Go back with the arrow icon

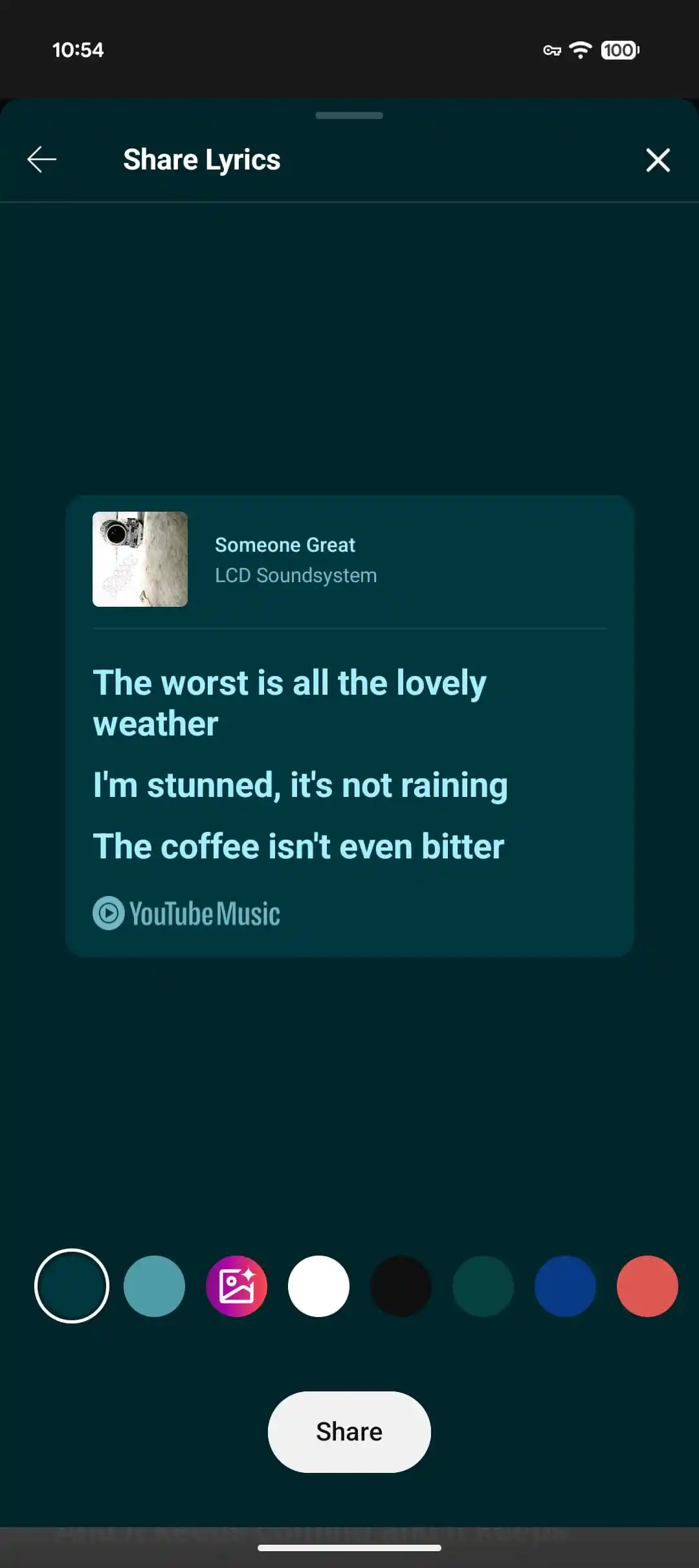42,160
